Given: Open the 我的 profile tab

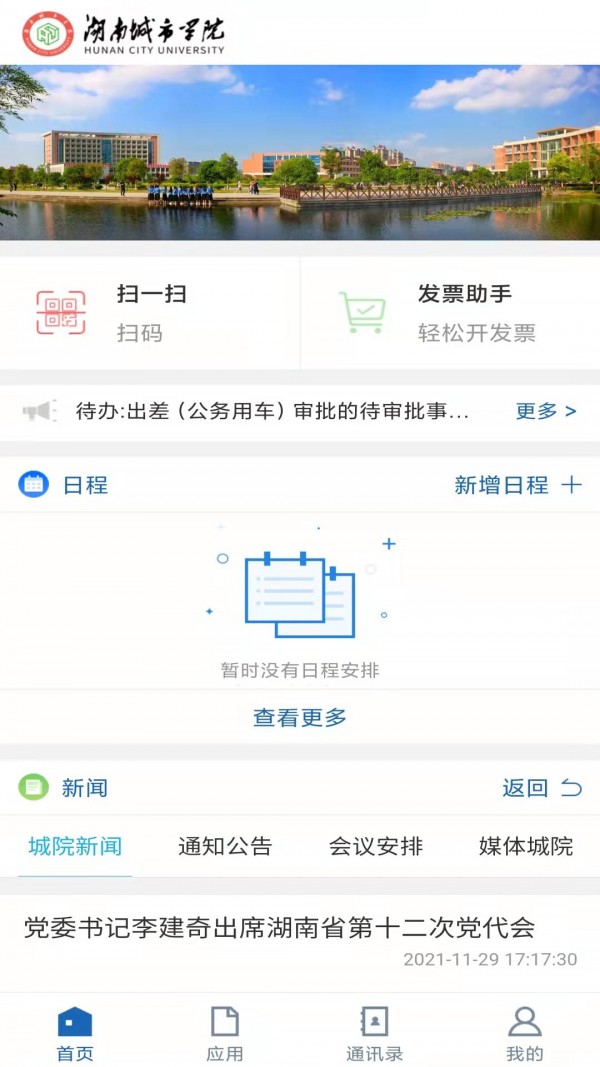Looking at the screenshot, I should coord(525,1033).
